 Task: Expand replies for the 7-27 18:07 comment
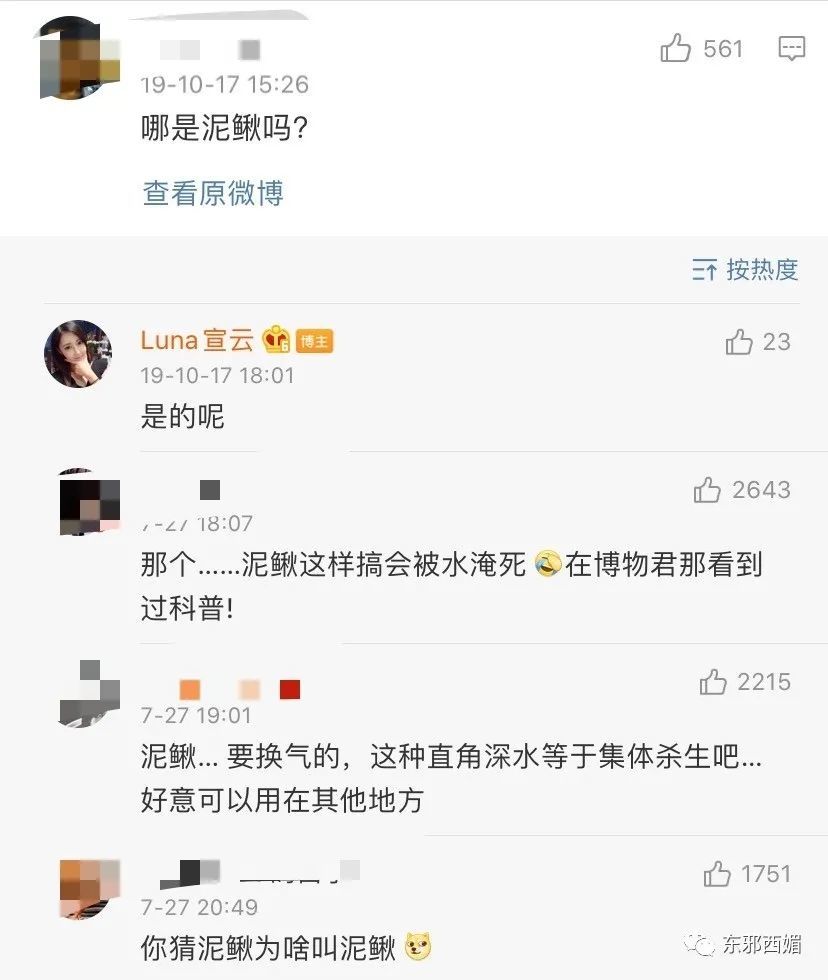[400, 565]
